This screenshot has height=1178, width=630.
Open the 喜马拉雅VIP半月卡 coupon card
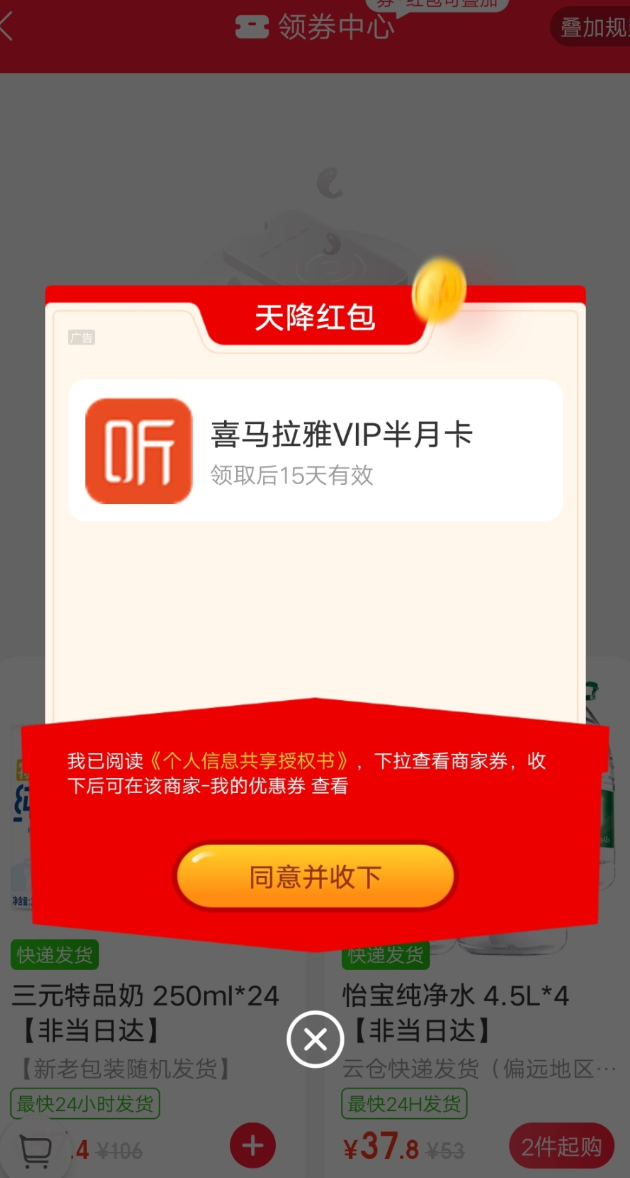(315, 450)
